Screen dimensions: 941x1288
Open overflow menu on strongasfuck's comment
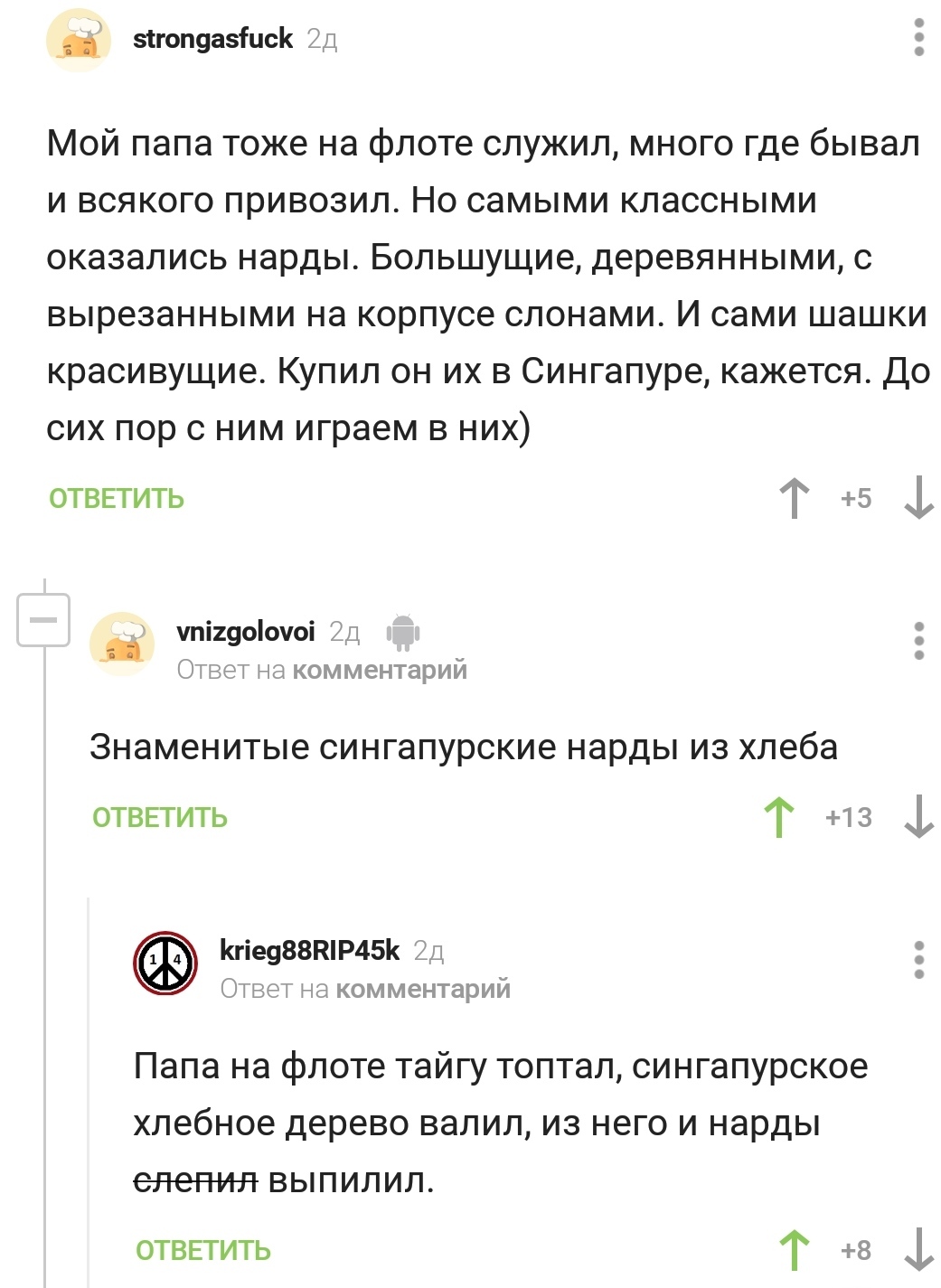918,38
